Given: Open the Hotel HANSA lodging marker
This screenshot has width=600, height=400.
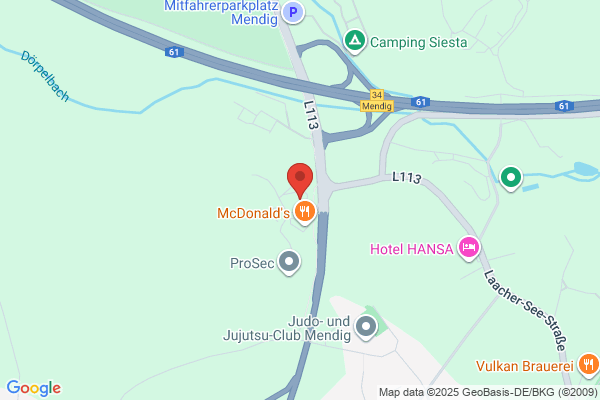Looking at the screenshot, I should coord(469,248).
